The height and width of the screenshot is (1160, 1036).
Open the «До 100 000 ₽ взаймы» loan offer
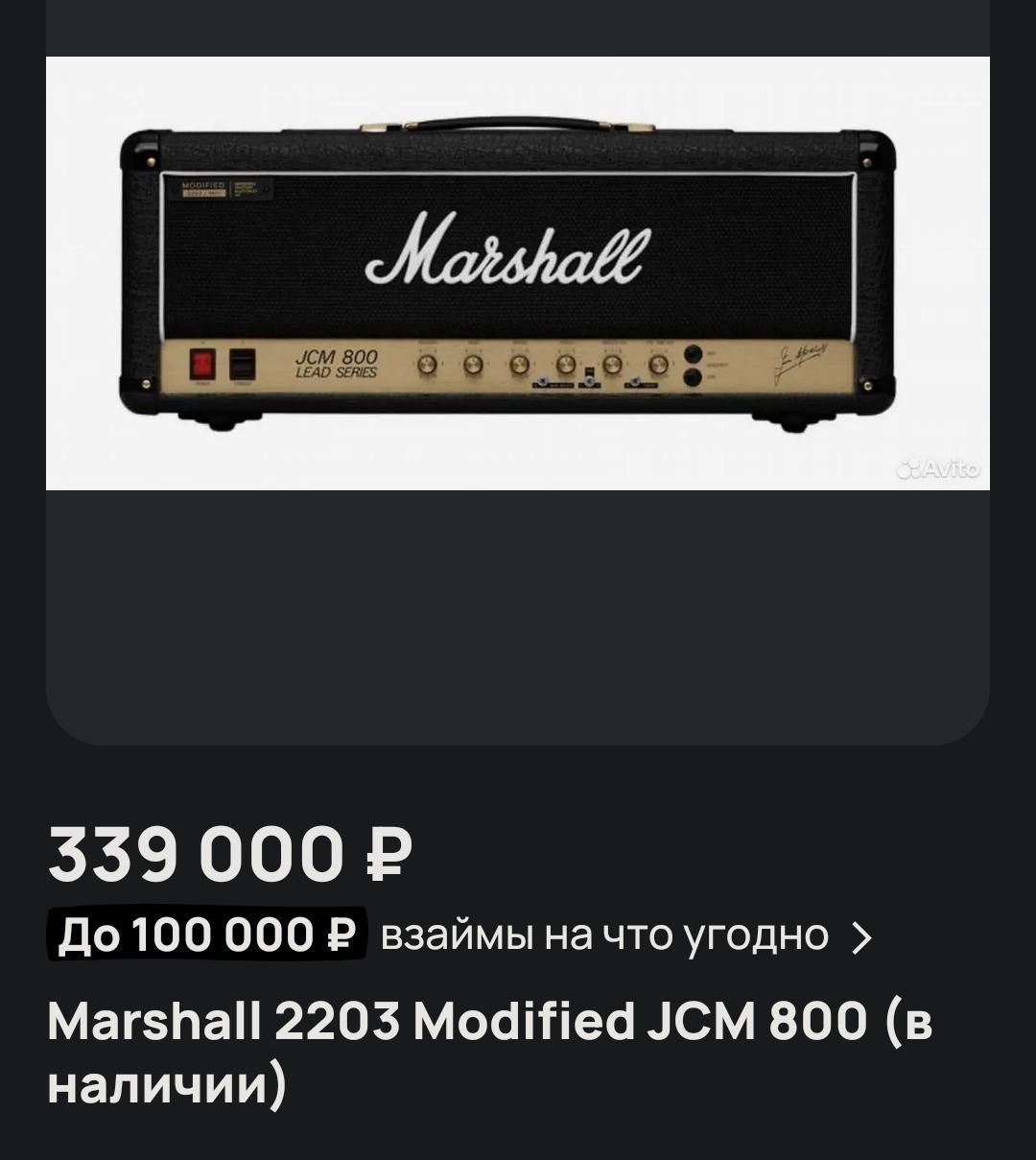tap(460, 935)
